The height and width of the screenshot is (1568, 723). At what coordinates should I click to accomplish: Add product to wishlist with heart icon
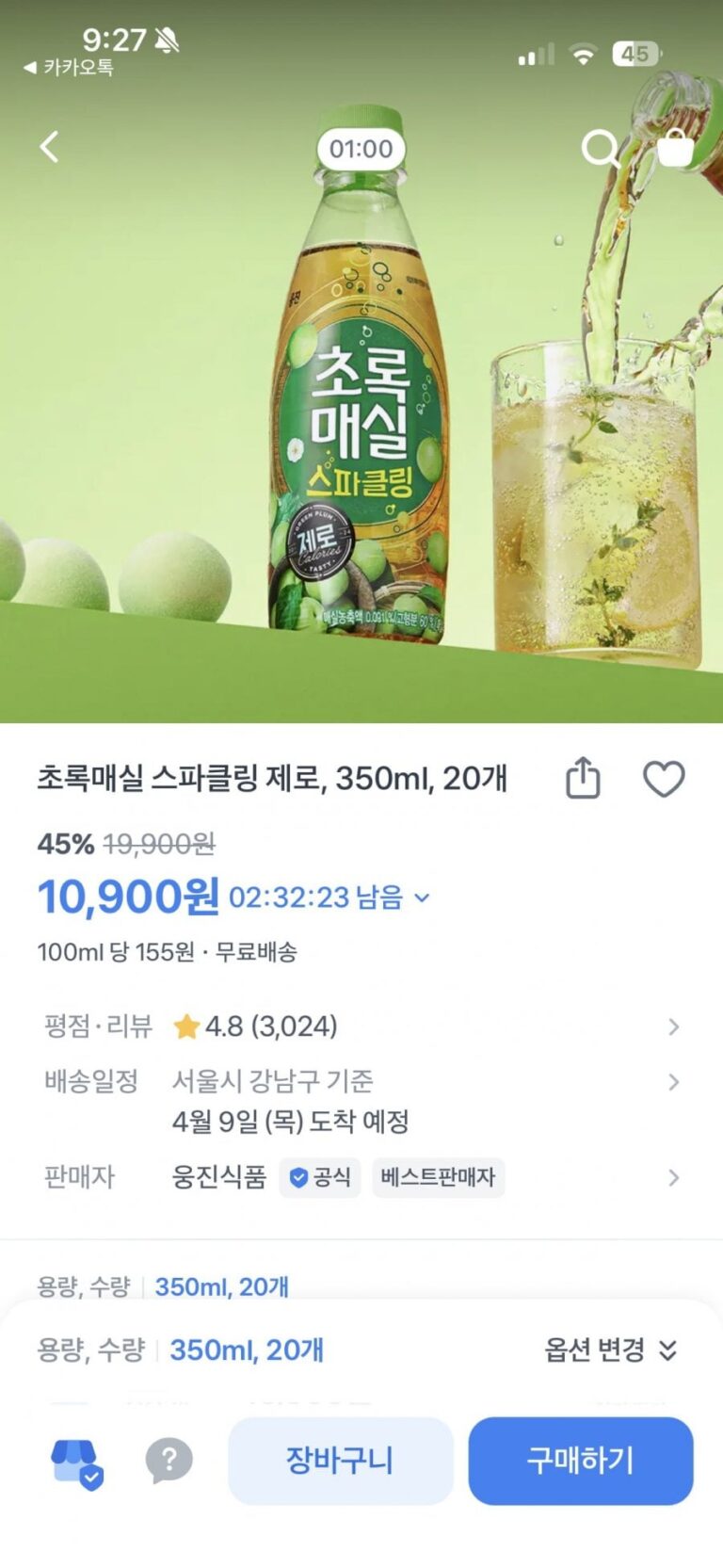pyautogui.click(x=664, y=779)
